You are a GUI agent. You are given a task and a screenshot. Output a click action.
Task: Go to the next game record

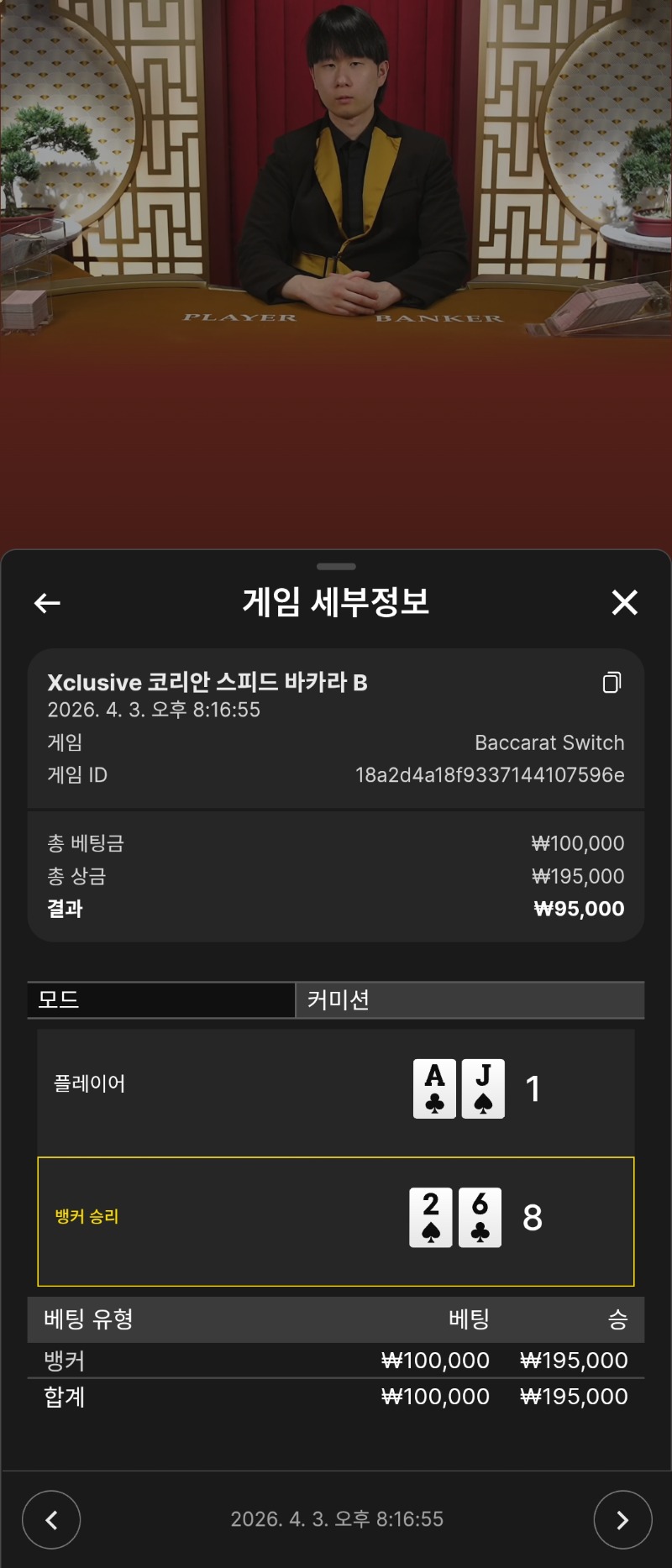[622, 1519]
